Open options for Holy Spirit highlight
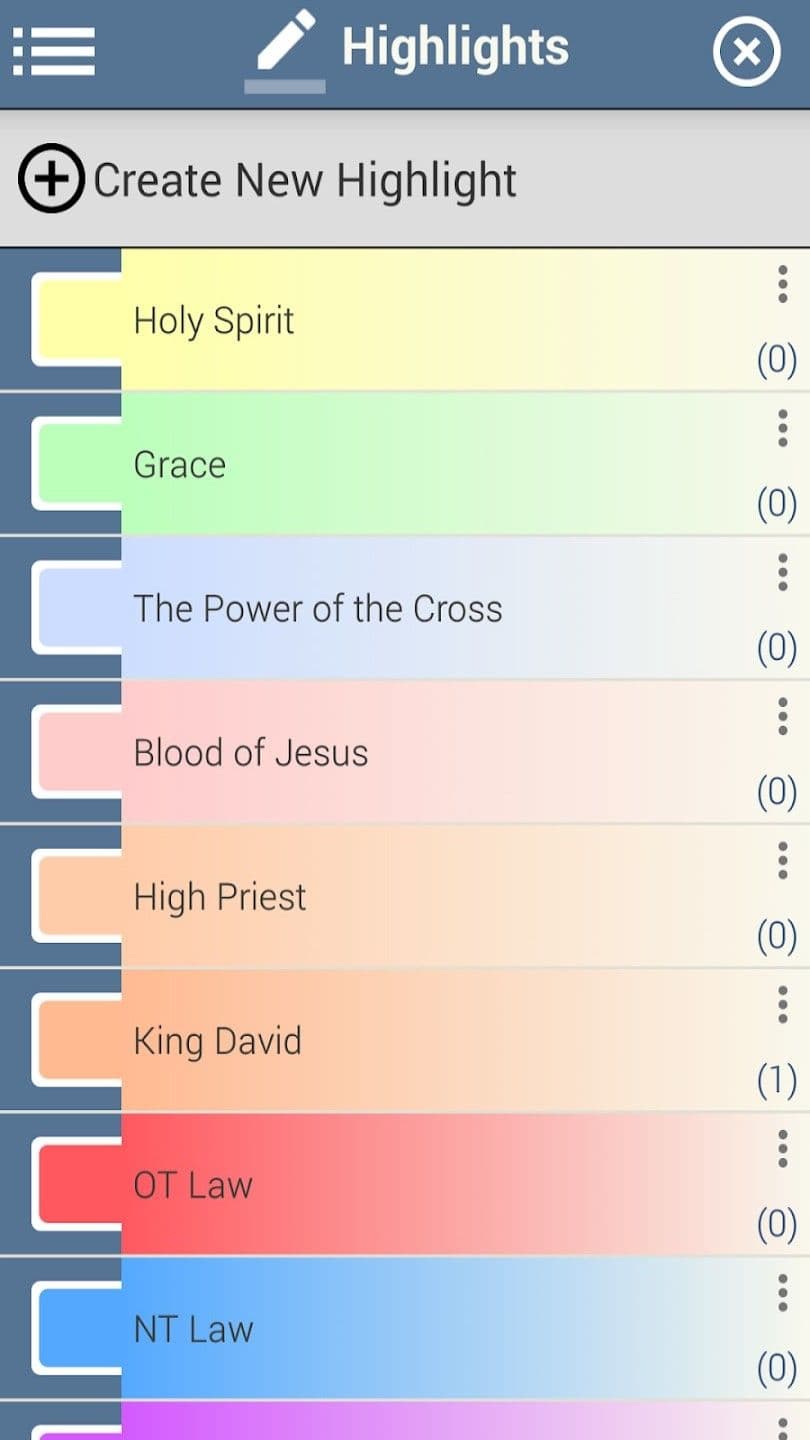The image size is (810, 1440). pos(782,285)
